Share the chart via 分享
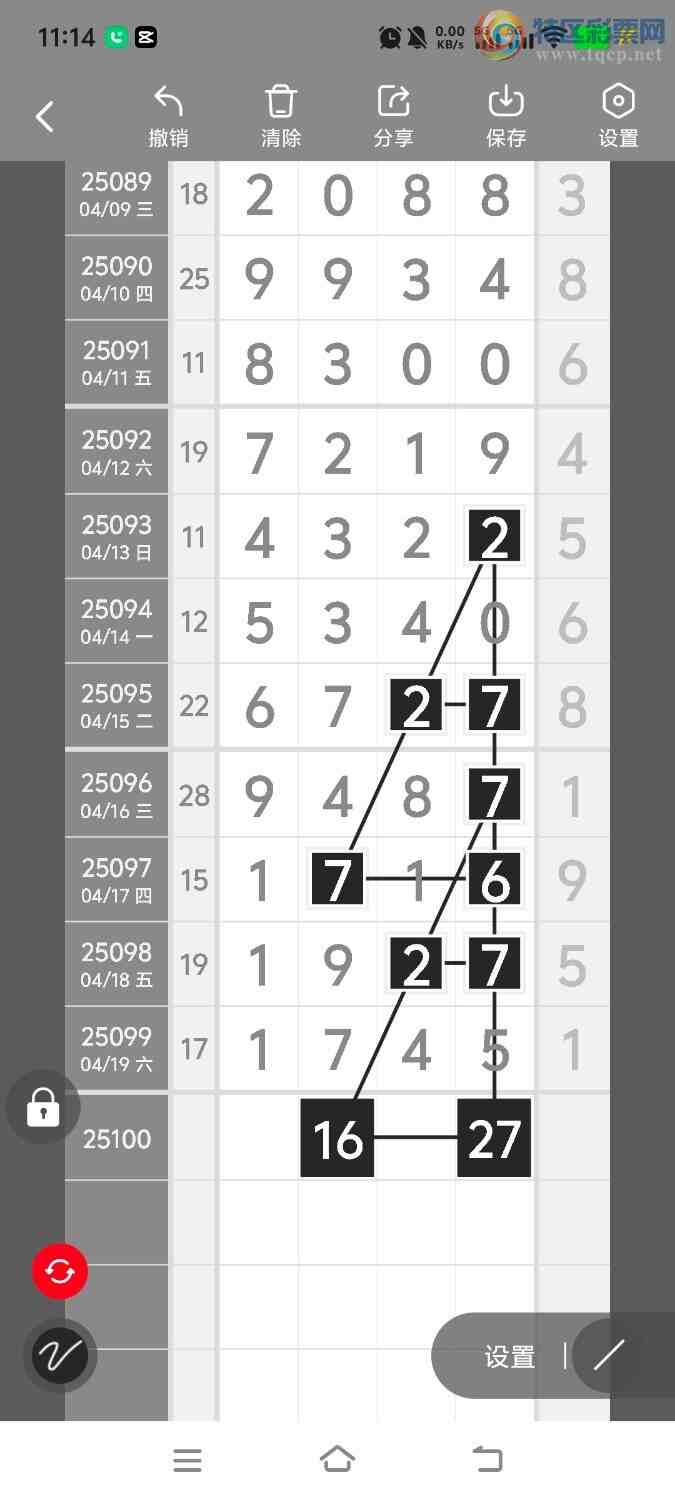Viewport: 675px width, 1500px height. [393, 117]
